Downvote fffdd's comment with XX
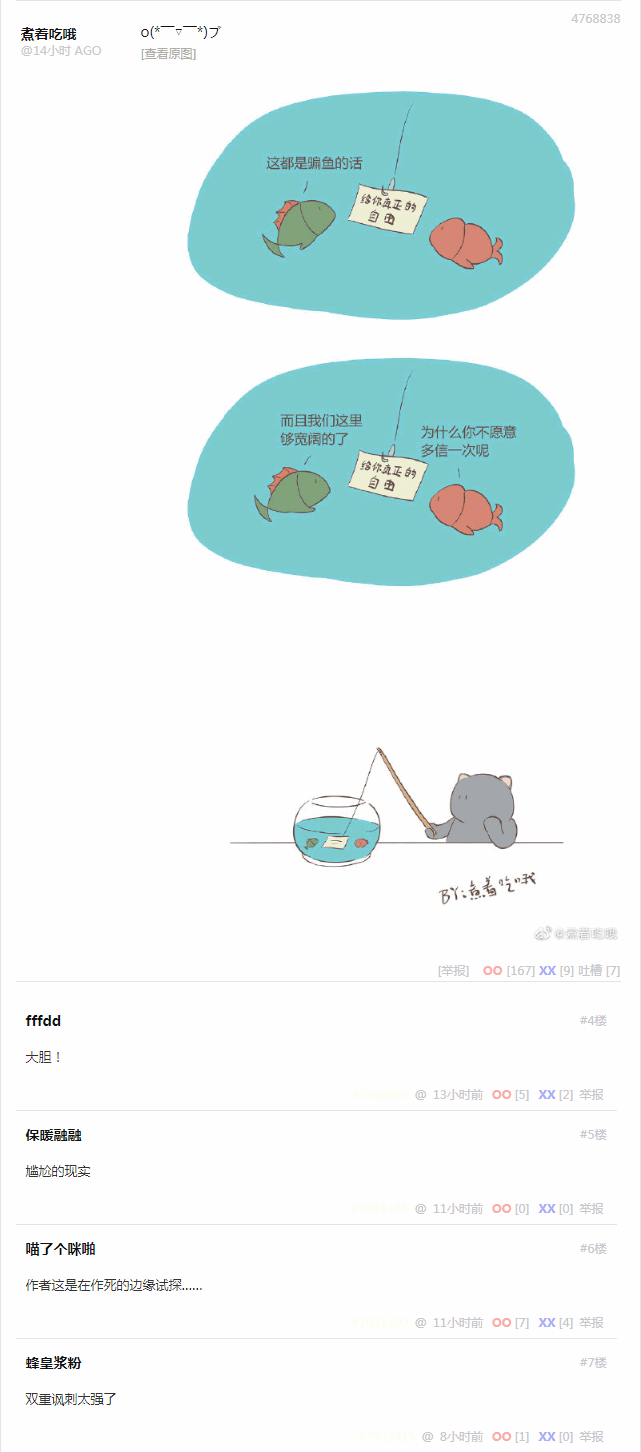 tap(547, 1094)
